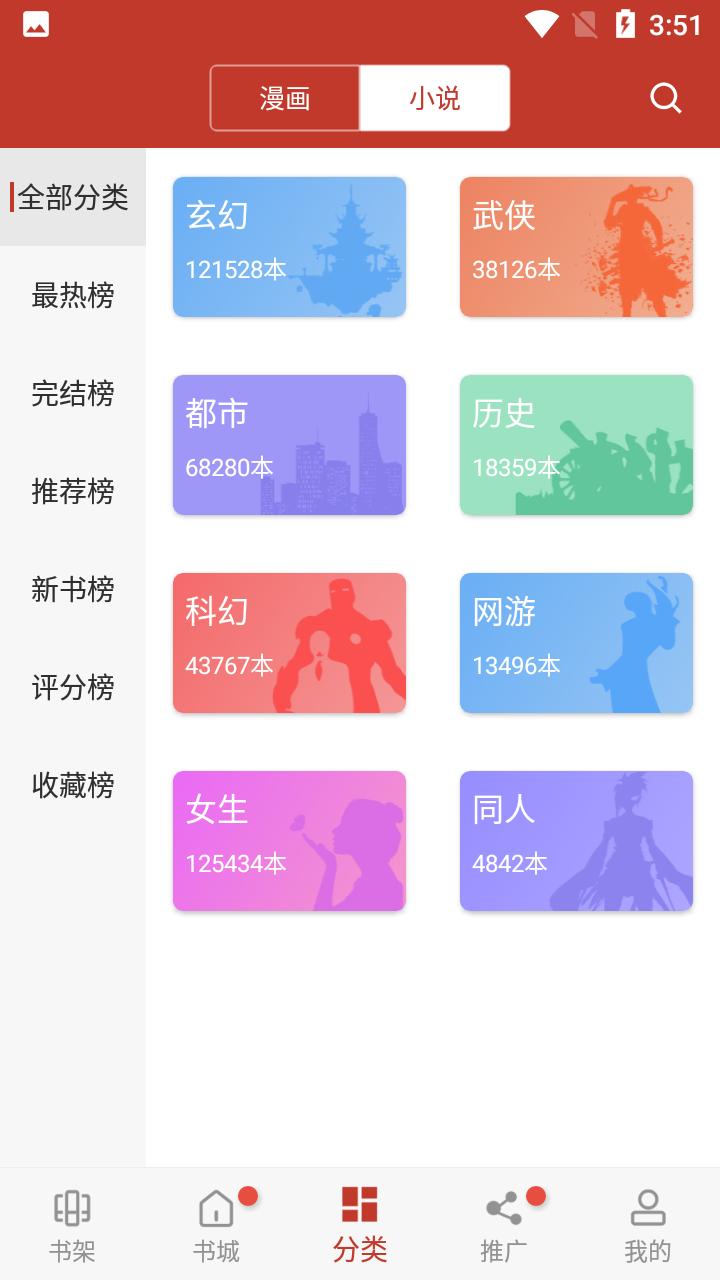Open the search icon
This screenshot has height=1280, width=720.
[665, 98]
